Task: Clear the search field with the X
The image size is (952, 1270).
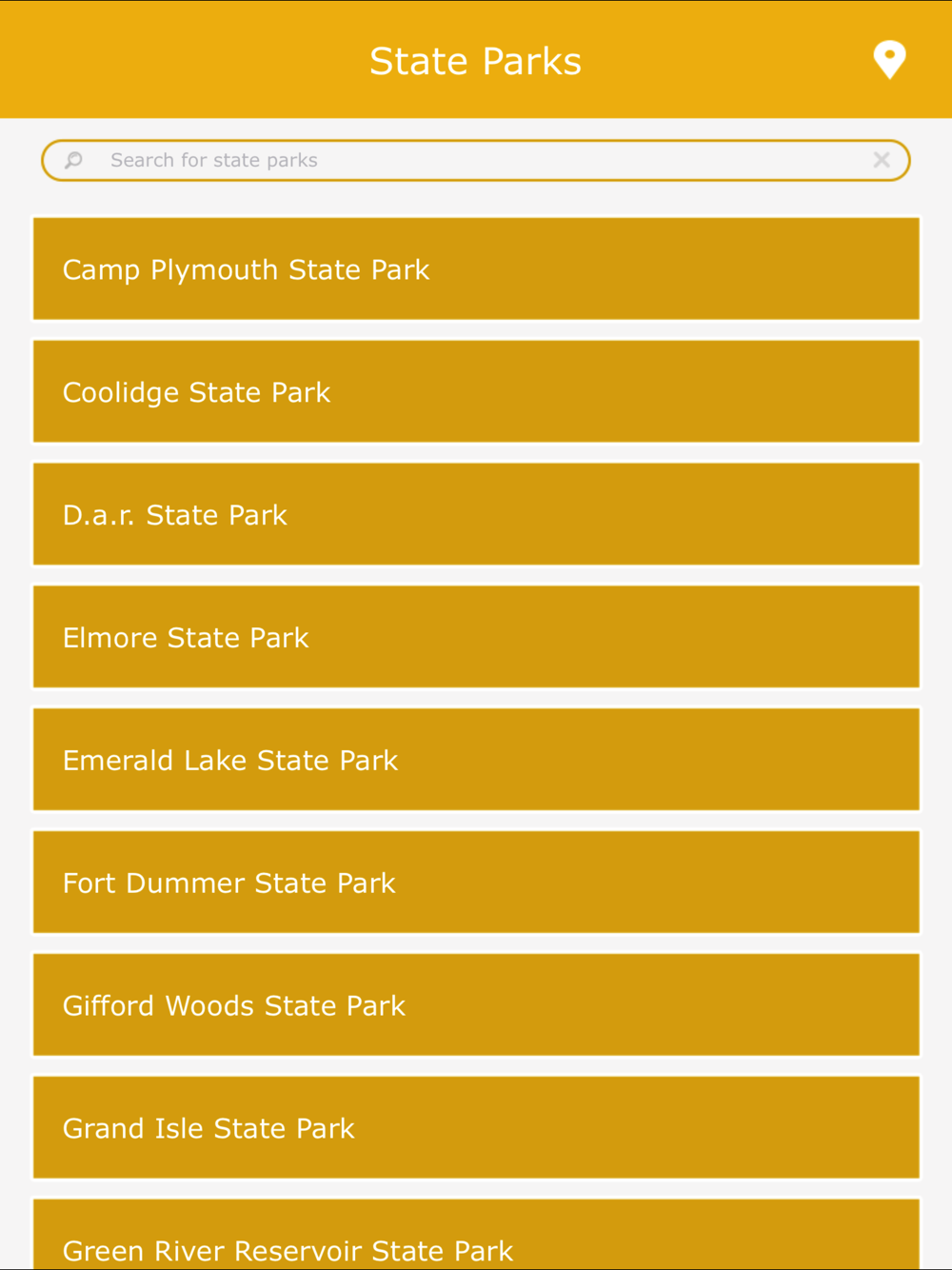Action: click(882, 160)
